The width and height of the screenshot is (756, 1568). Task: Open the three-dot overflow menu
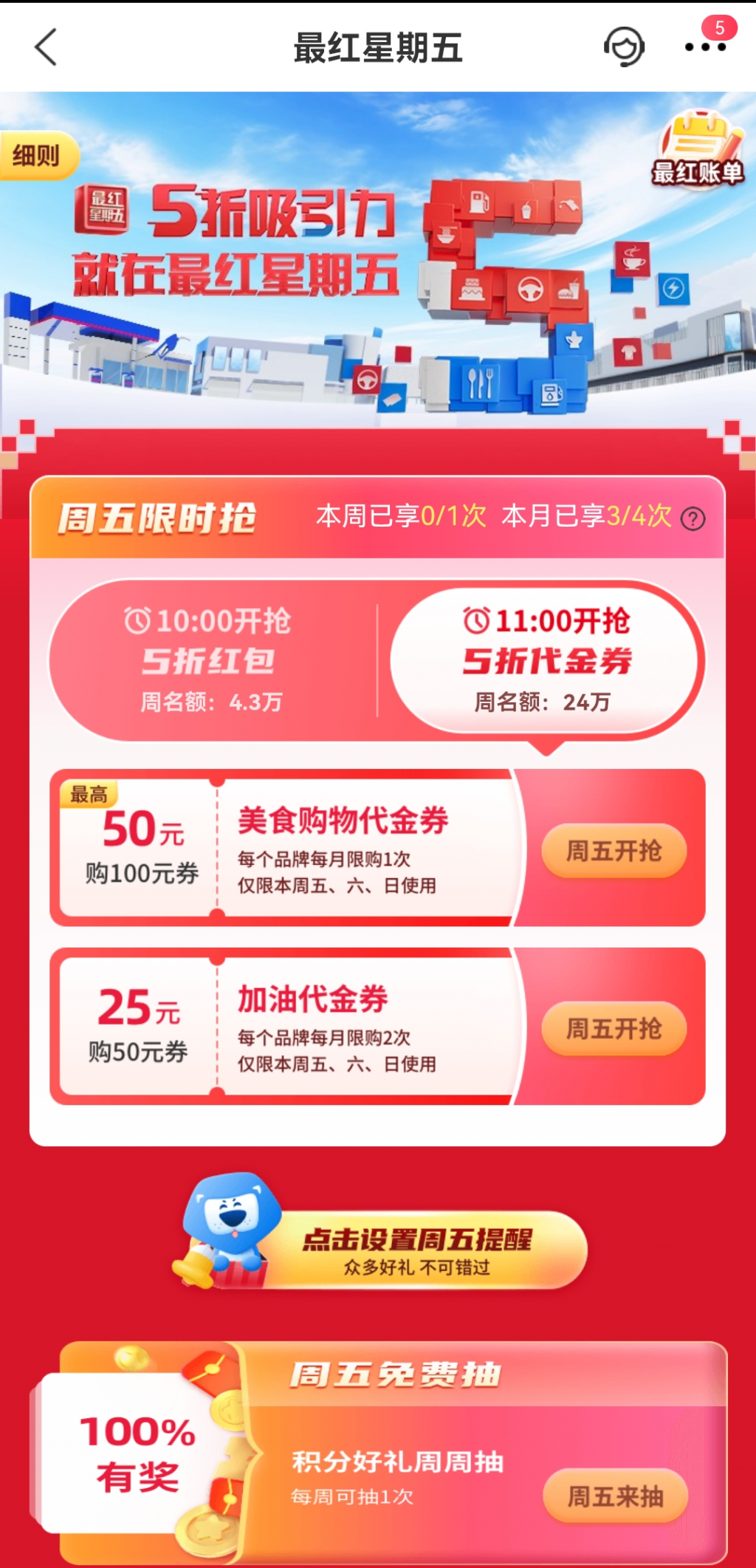(x=705, y=47)
